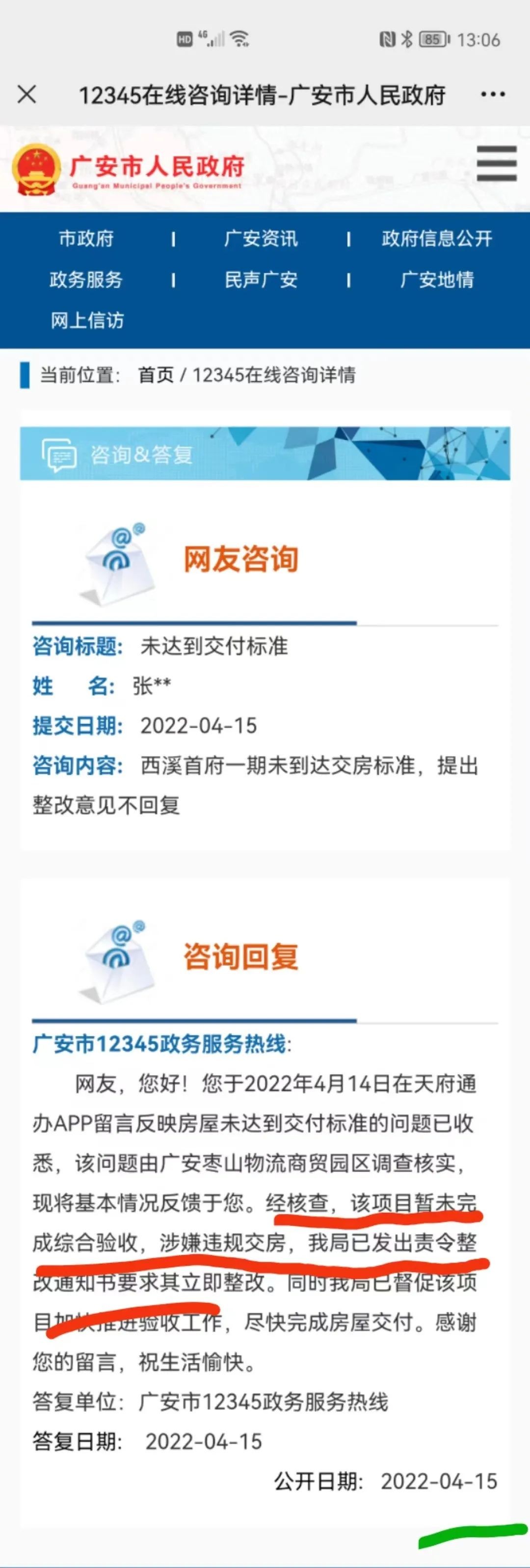Visit the 广安地情 section

437,279
